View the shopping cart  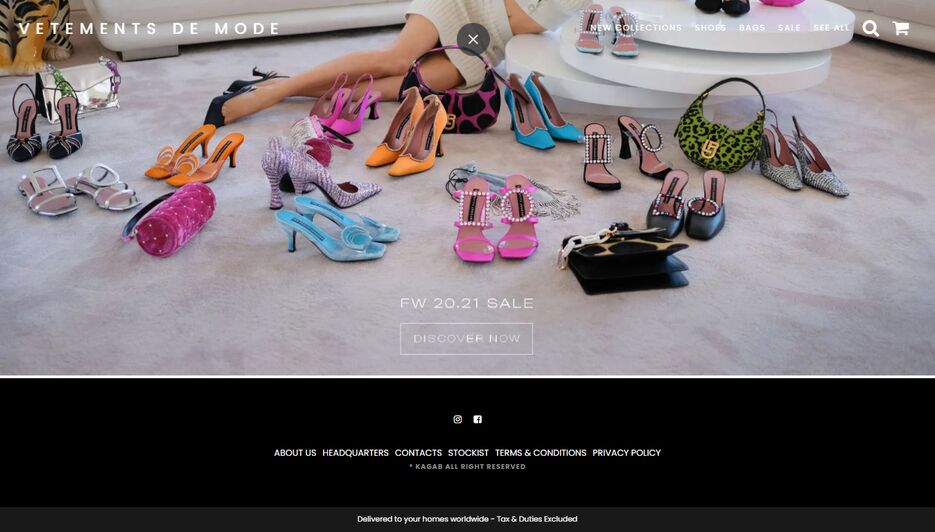point(901,28)
